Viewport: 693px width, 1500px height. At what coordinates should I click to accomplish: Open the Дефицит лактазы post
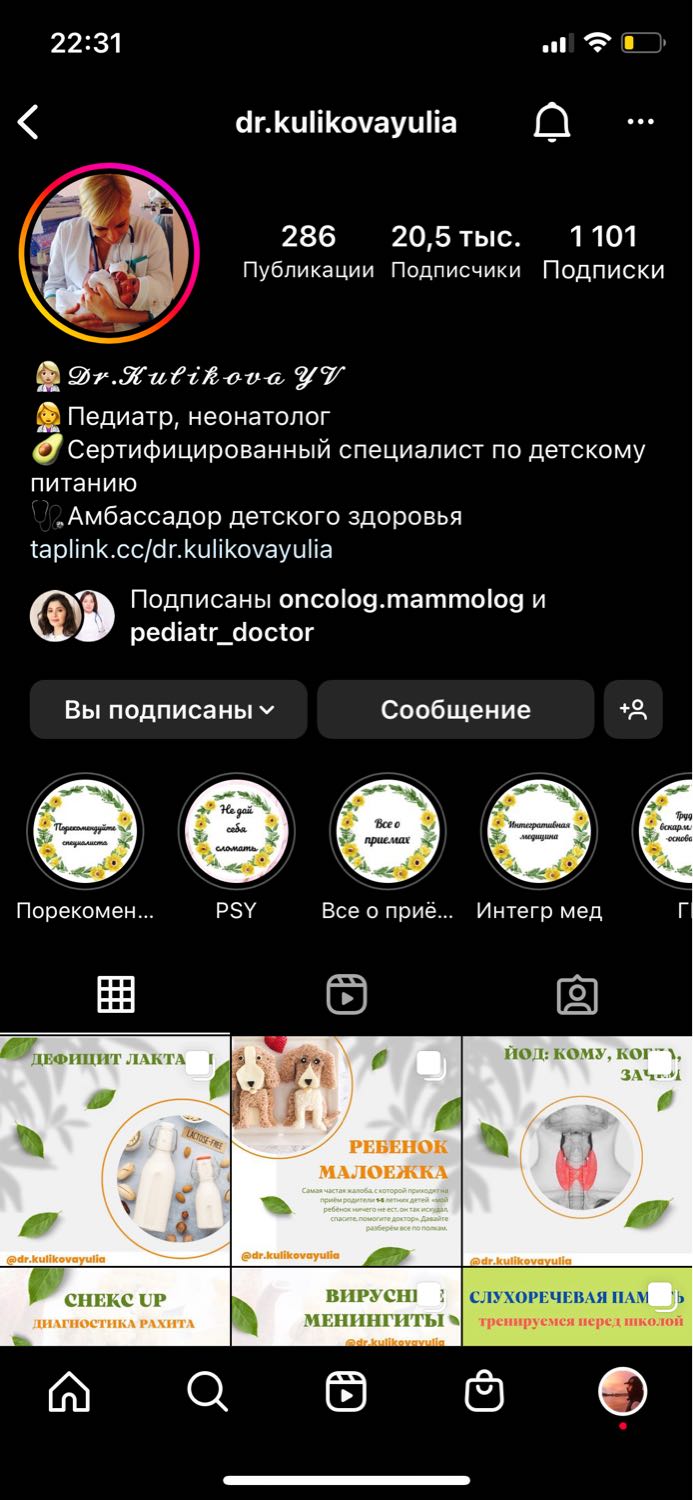point(114,1150)
